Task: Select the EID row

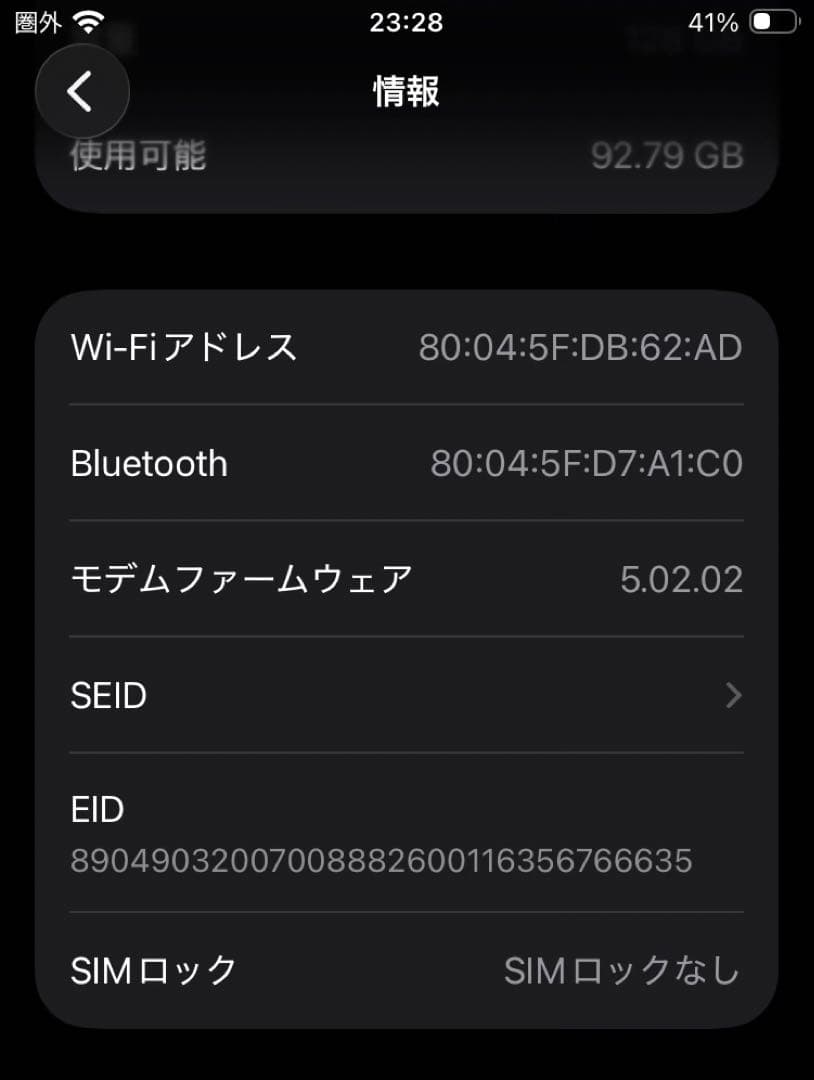Action: pos(400,835)
